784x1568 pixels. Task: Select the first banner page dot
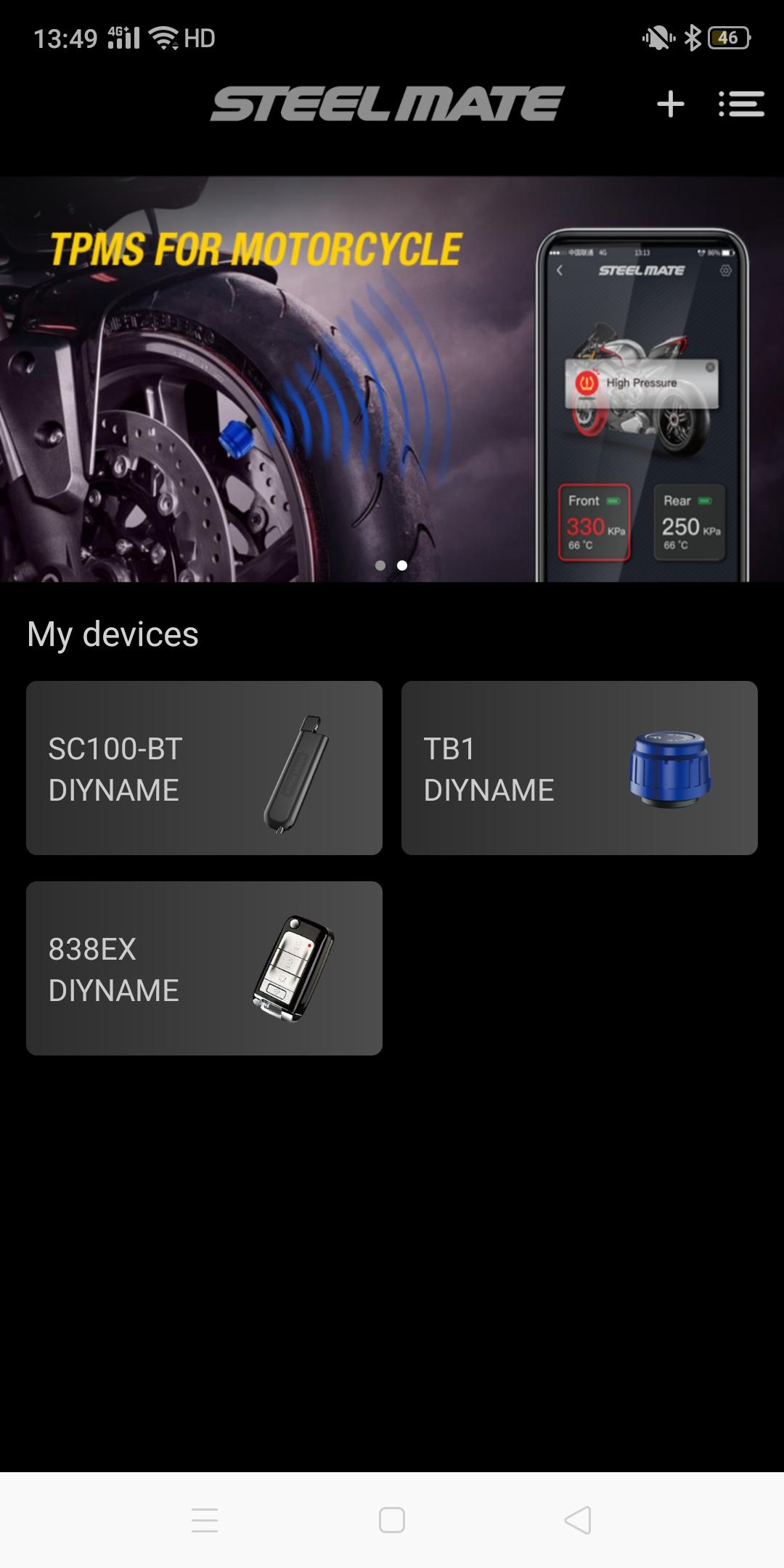[380, 565]
